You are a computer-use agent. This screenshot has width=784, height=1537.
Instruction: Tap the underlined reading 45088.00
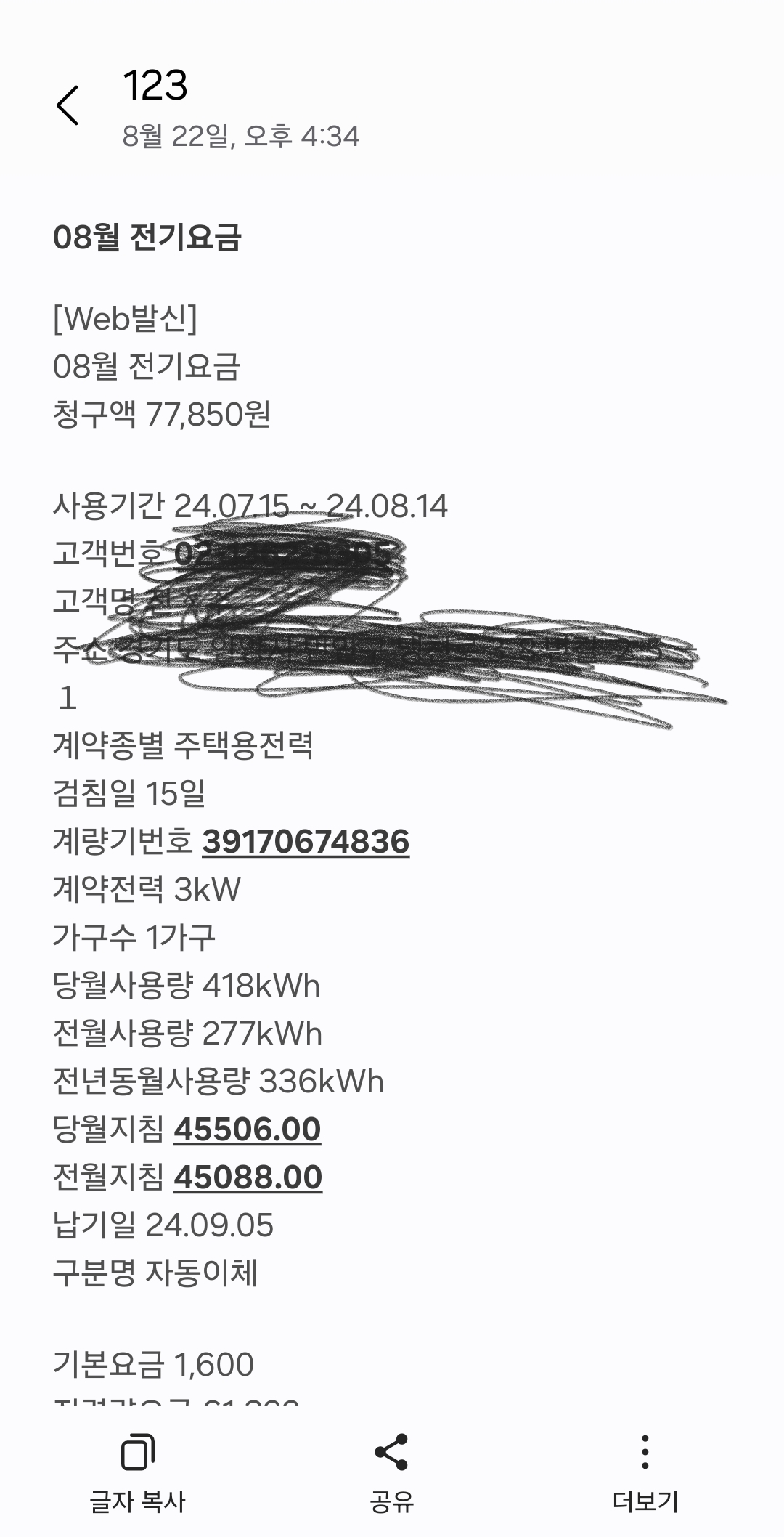tap(248, 1177)
